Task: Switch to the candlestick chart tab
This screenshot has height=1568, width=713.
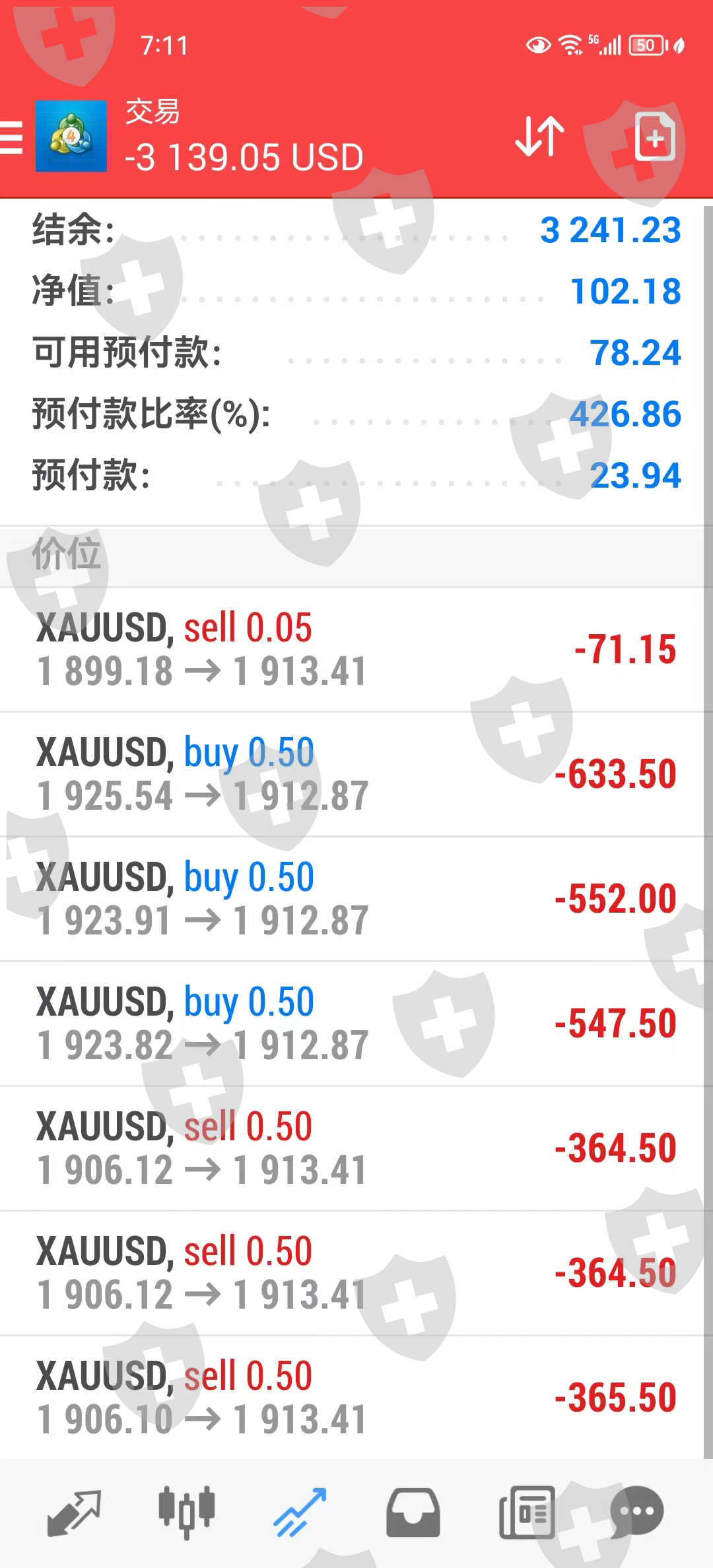Action: (x=187, y=1513)
